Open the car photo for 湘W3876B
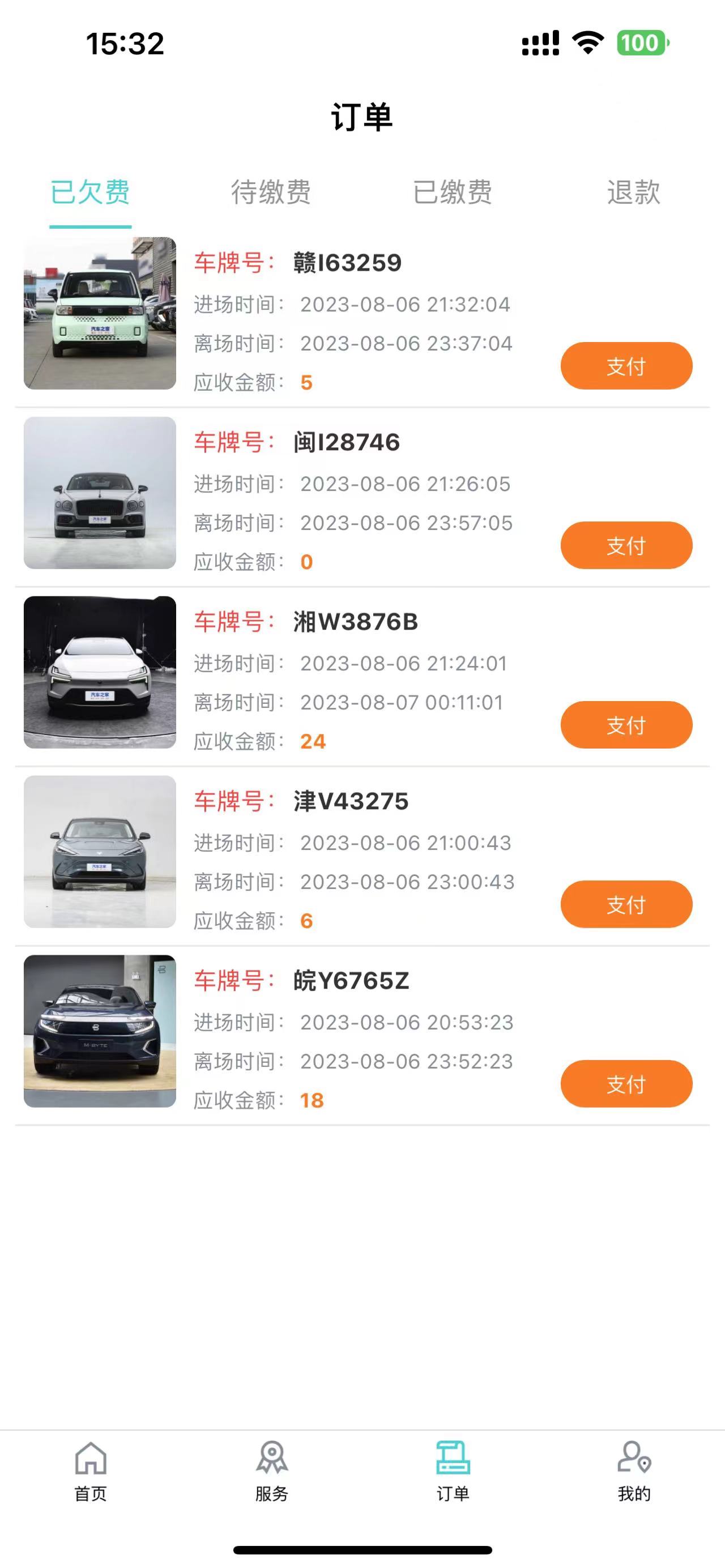 100,673
